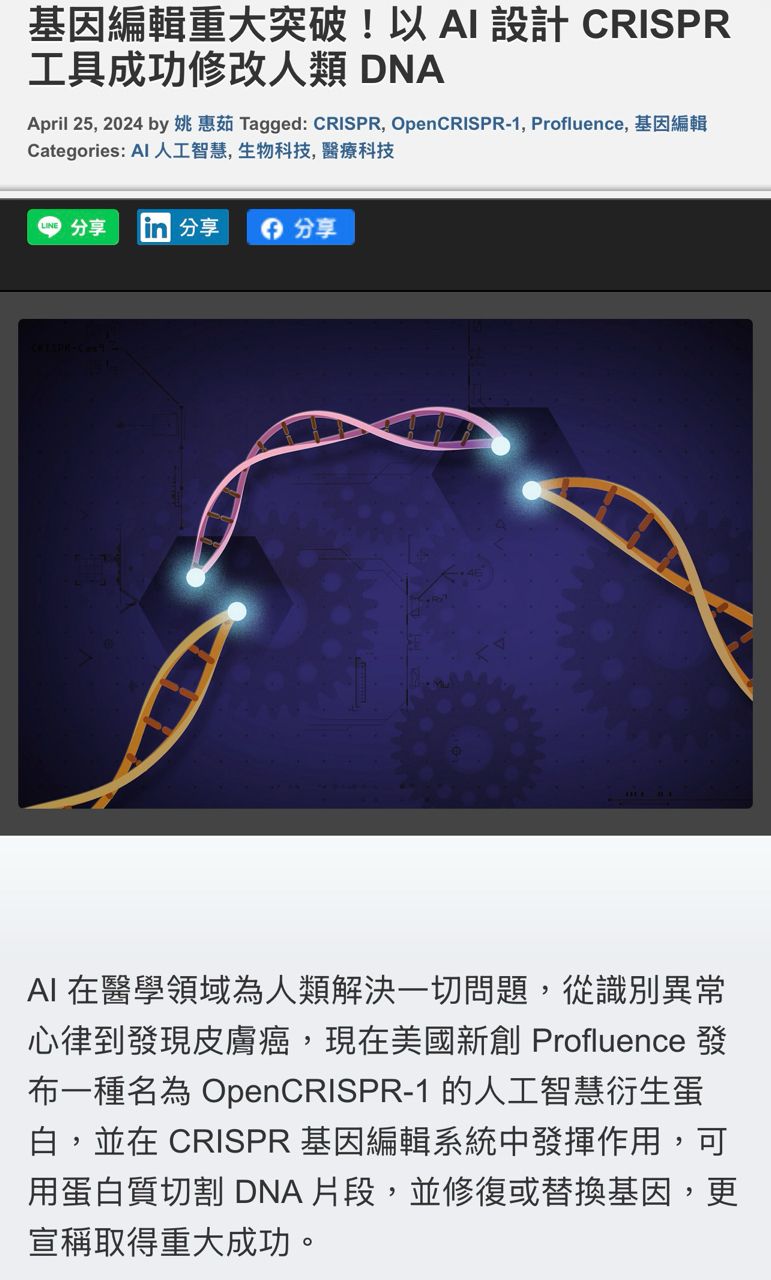Screen dimensions: 771x1280
Task: Open the 基因編輯 tag
Action: point(670,124)
